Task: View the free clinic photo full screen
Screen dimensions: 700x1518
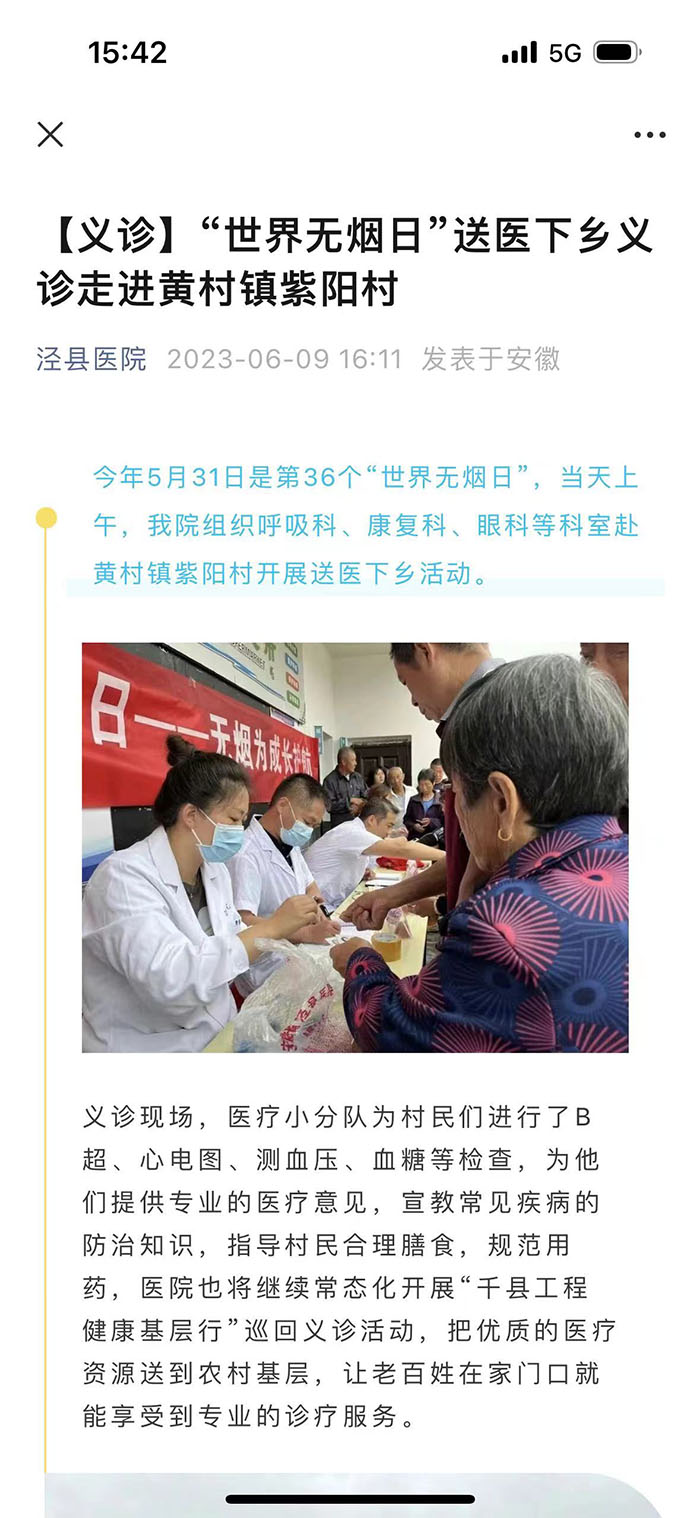Action: click(355, 847)
